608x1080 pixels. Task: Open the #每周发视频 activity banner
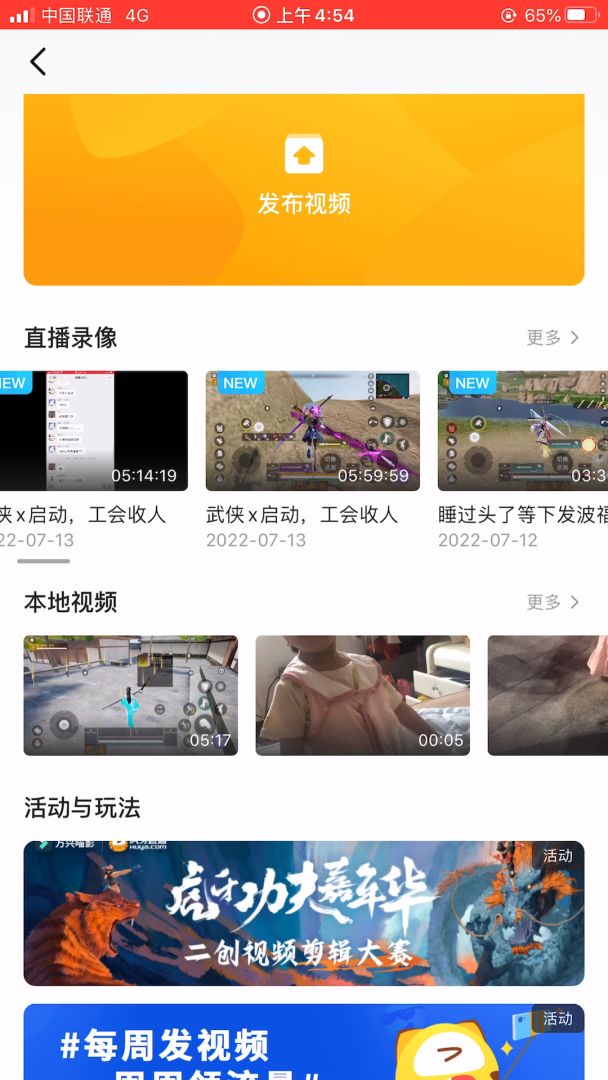click(x=303, y=1042)
